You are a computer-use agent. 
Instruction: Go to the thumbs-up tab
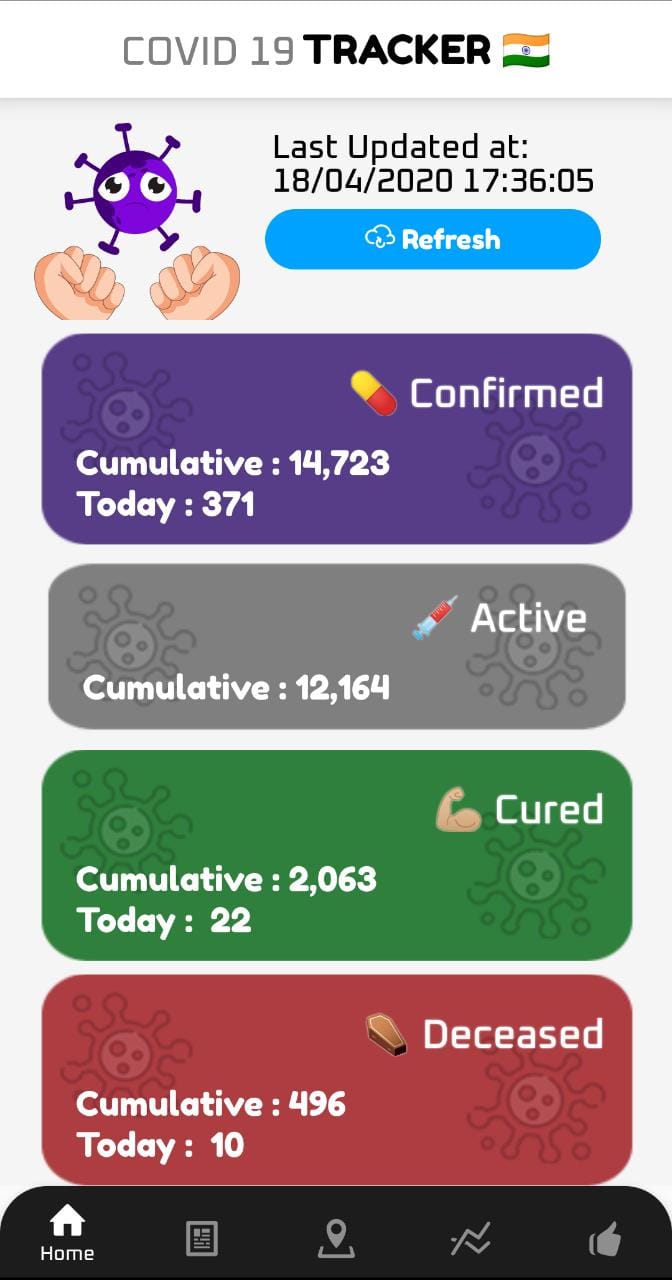point(604,1240)
